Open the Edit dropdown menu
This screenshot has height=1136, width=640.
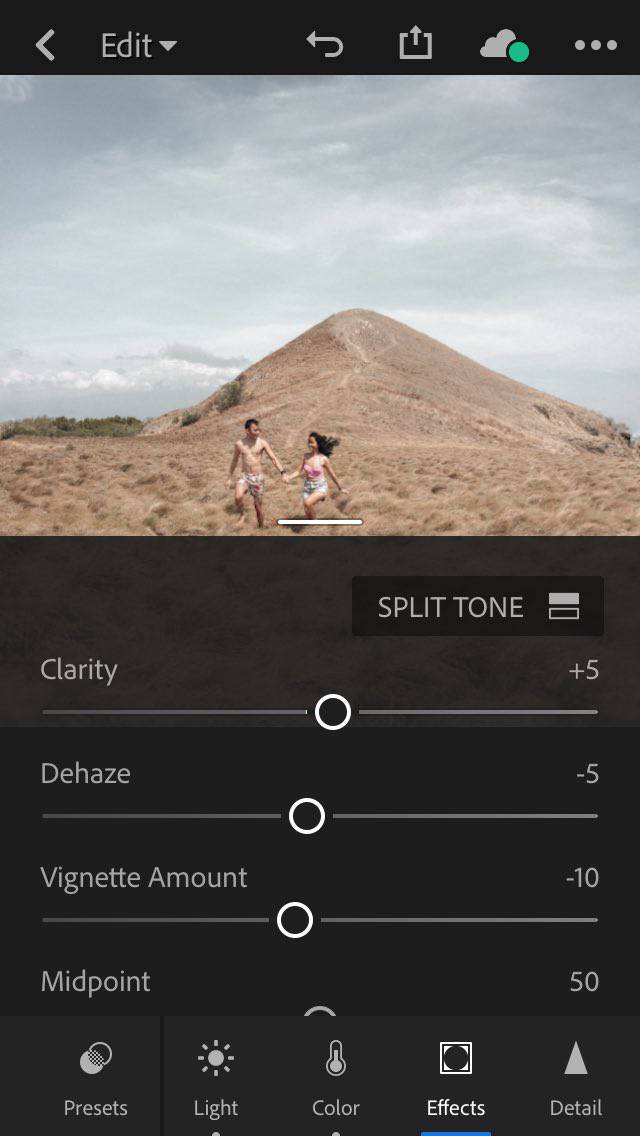point(138,46)
